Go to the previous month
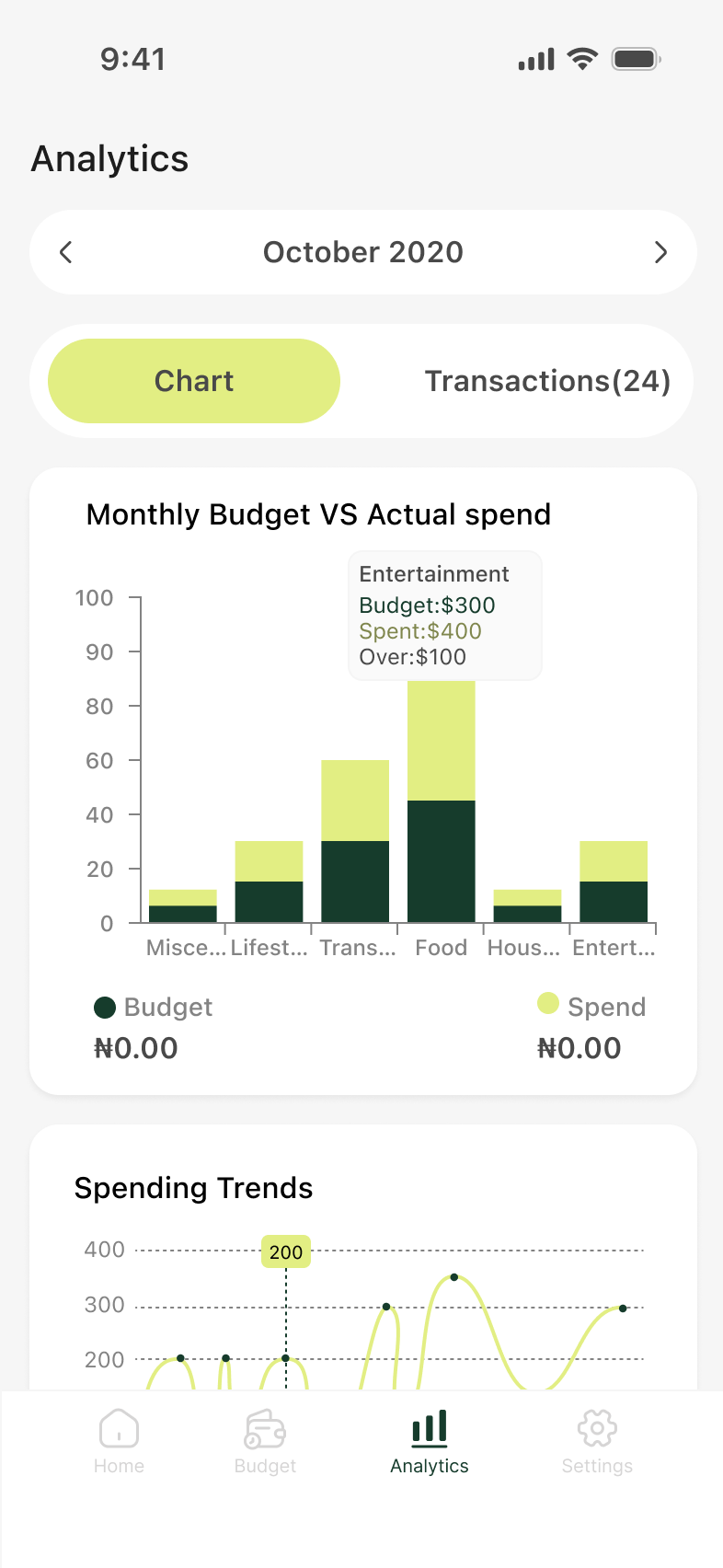 tap(65, 252)
